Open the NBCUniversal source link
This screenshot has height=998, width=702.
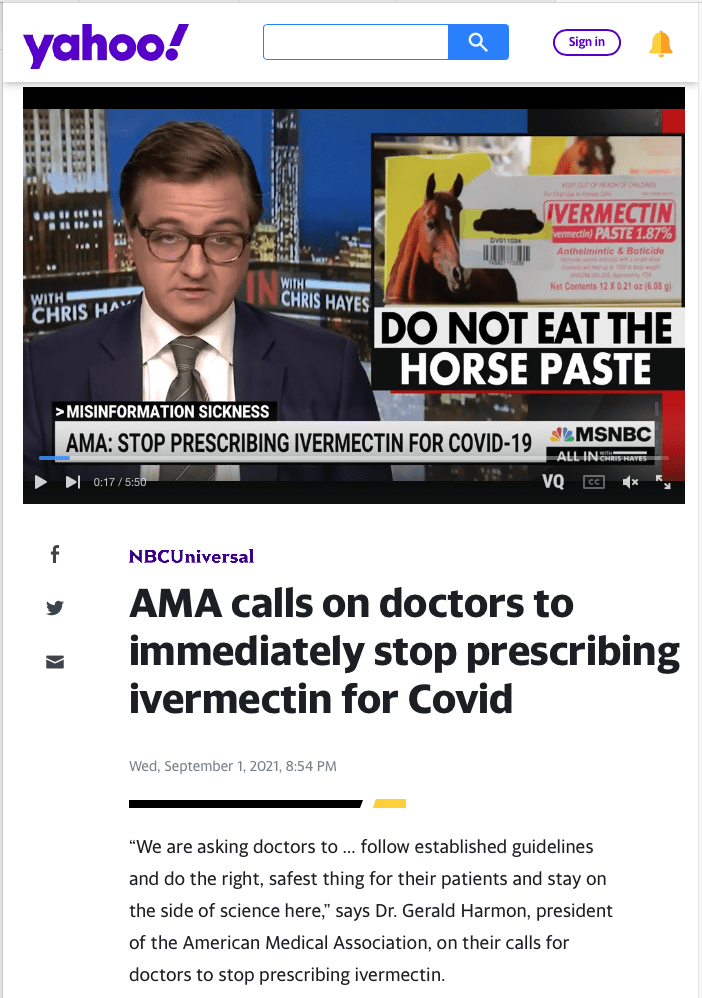click(x=191, y=556)
